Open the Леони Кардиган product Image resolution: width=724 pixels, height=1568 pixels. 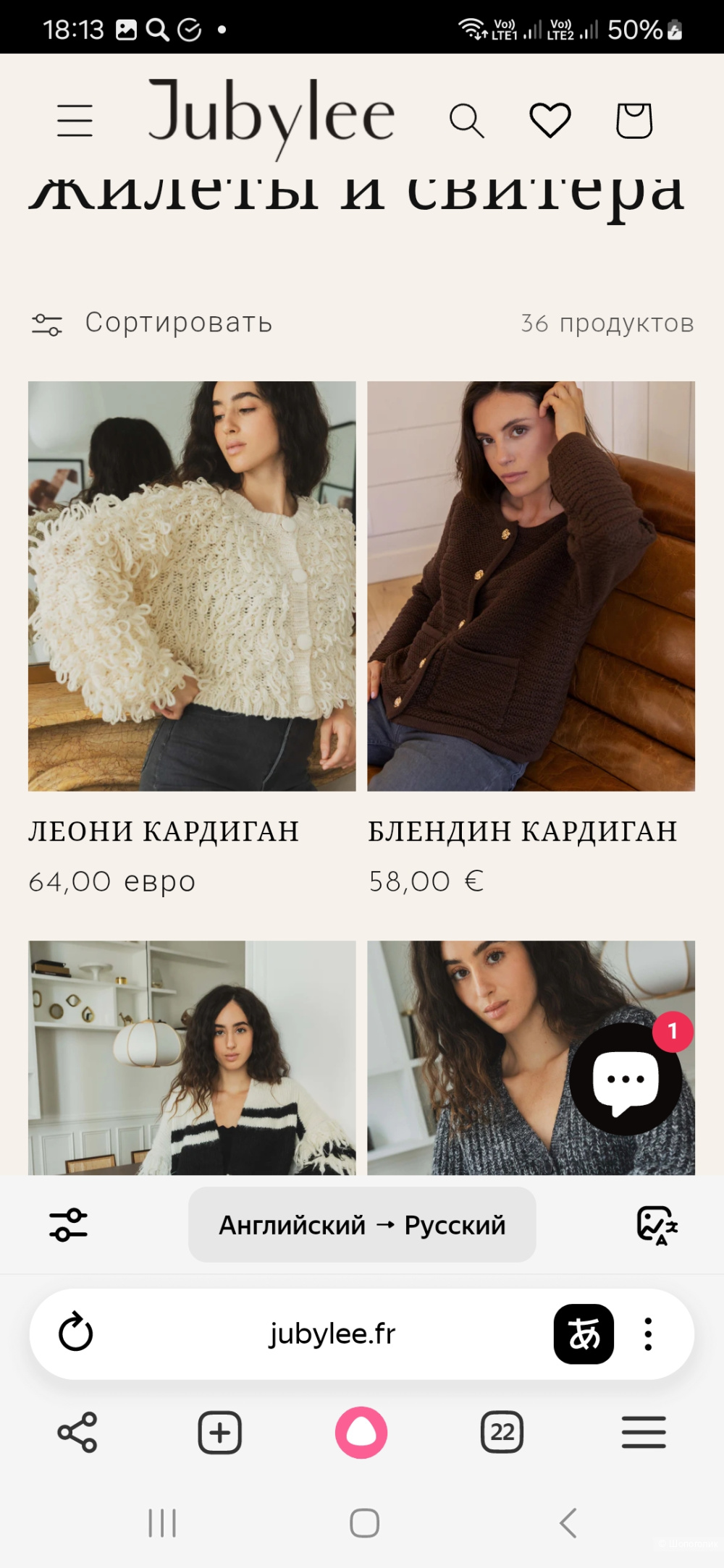coord(192,586)
